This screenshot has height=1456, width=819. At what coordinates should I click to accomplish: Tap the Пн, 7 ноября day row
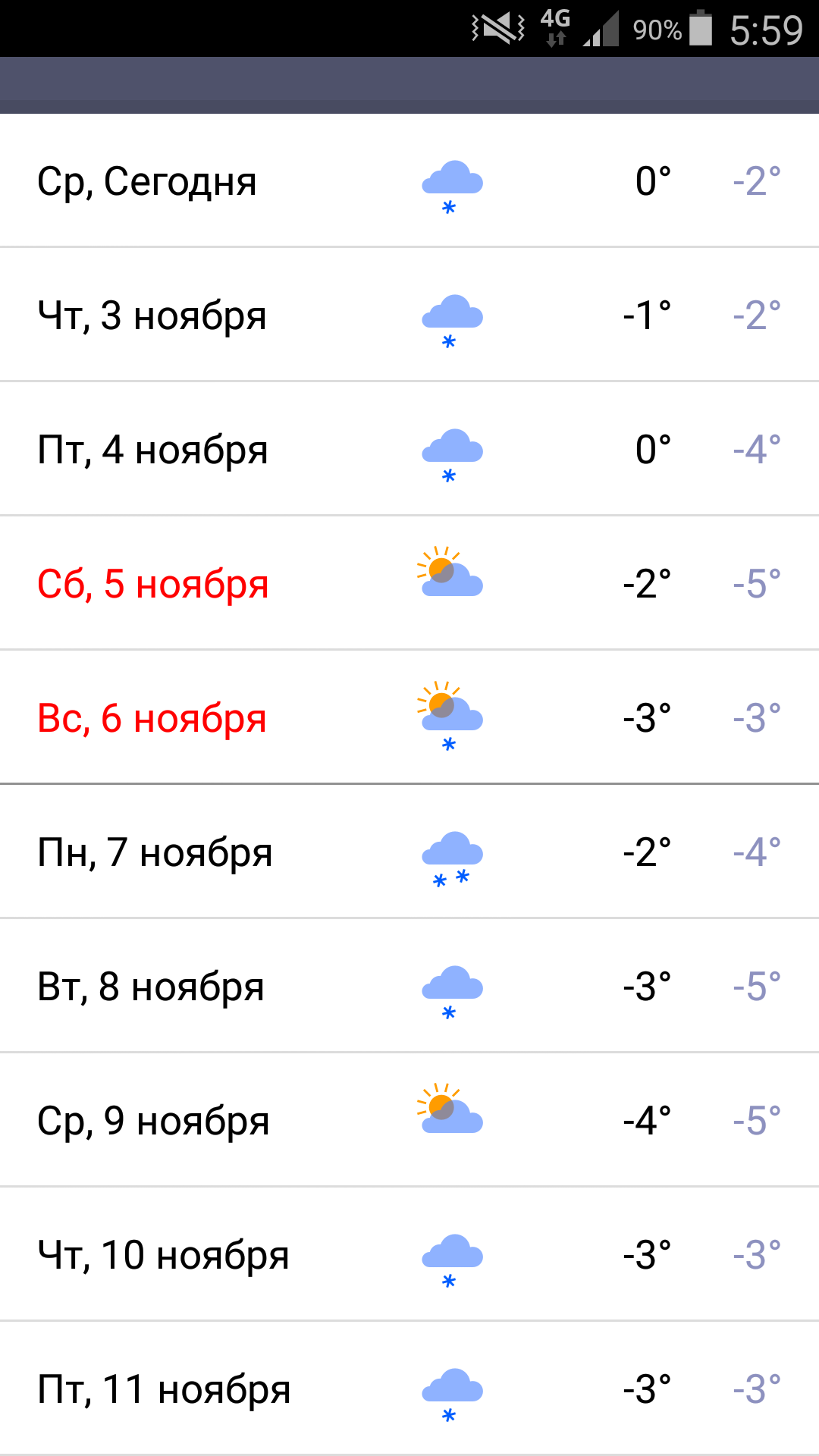click(x=409, y=852)
